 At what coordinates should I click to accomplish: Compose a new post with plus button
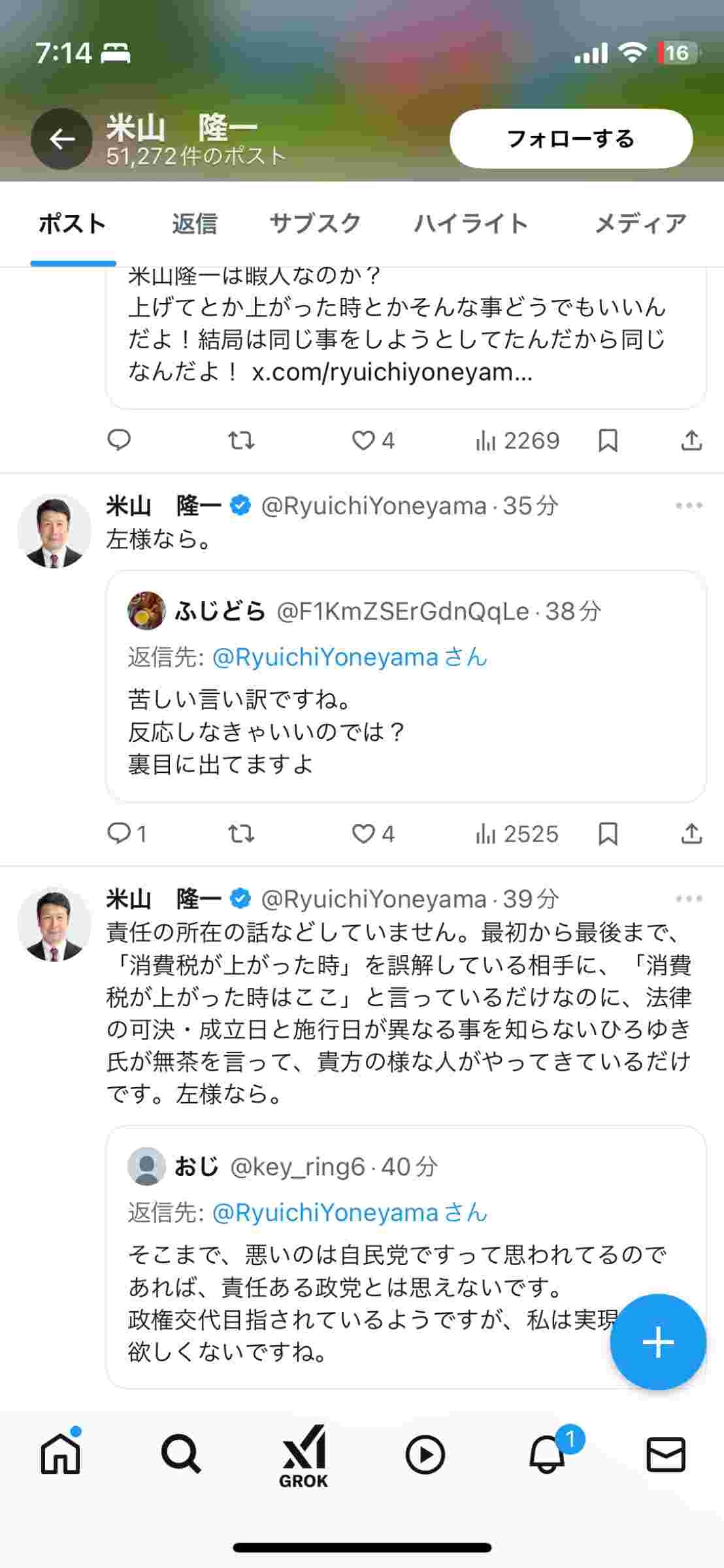point(657,1342)
